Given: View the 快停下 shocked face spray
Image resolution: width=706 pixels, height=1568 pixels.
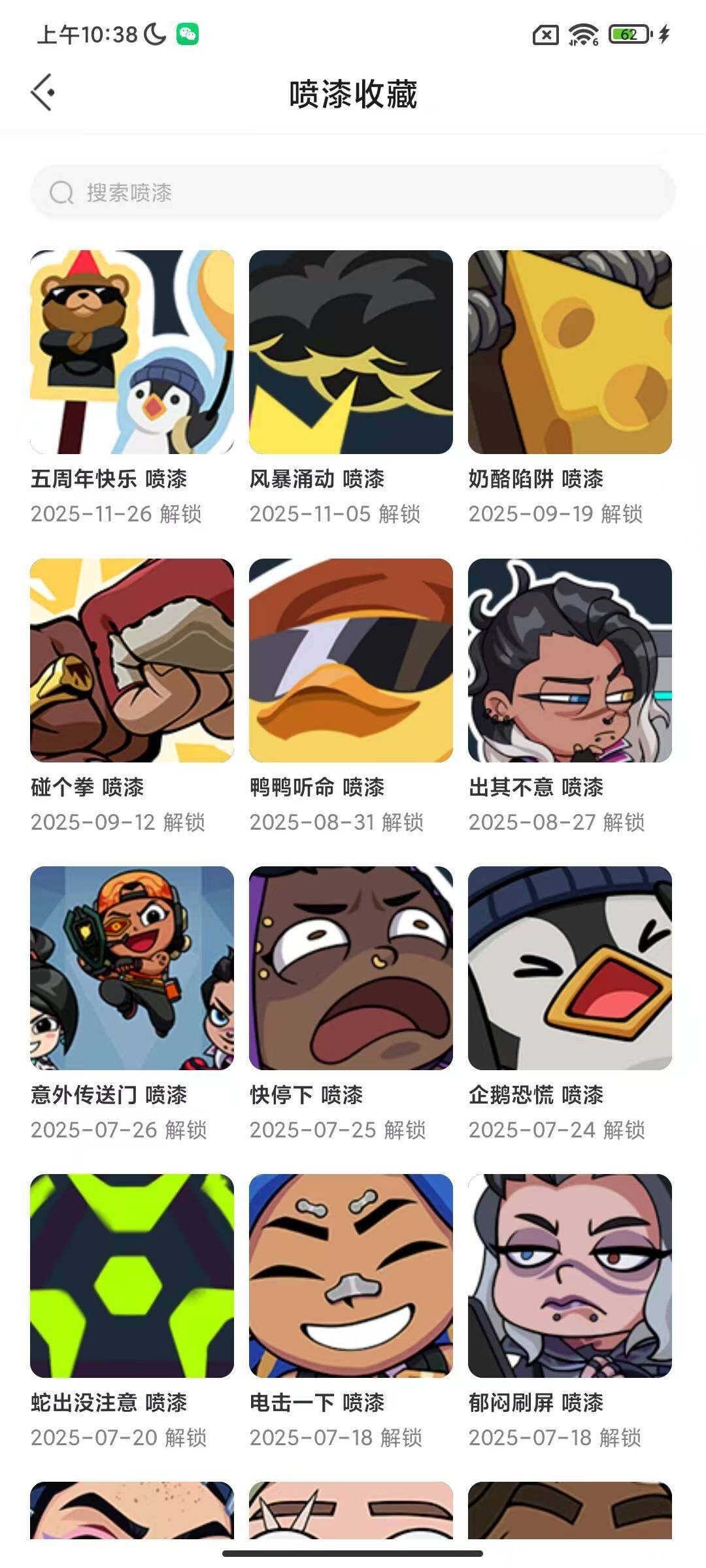Looking at the screenshot, I should [x=351, y=970].
